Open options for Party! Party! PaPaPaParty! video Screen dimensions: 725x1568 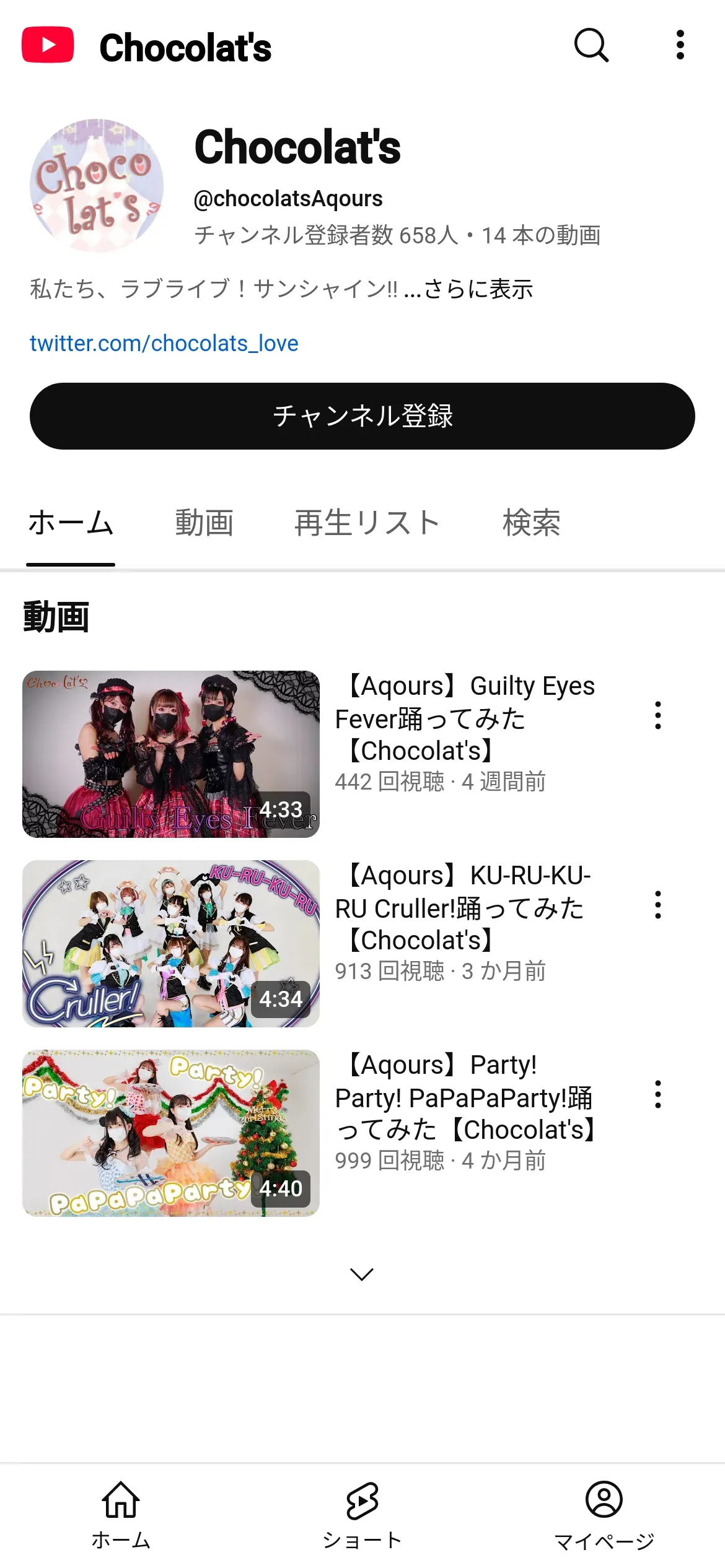tap(657, 1094)
